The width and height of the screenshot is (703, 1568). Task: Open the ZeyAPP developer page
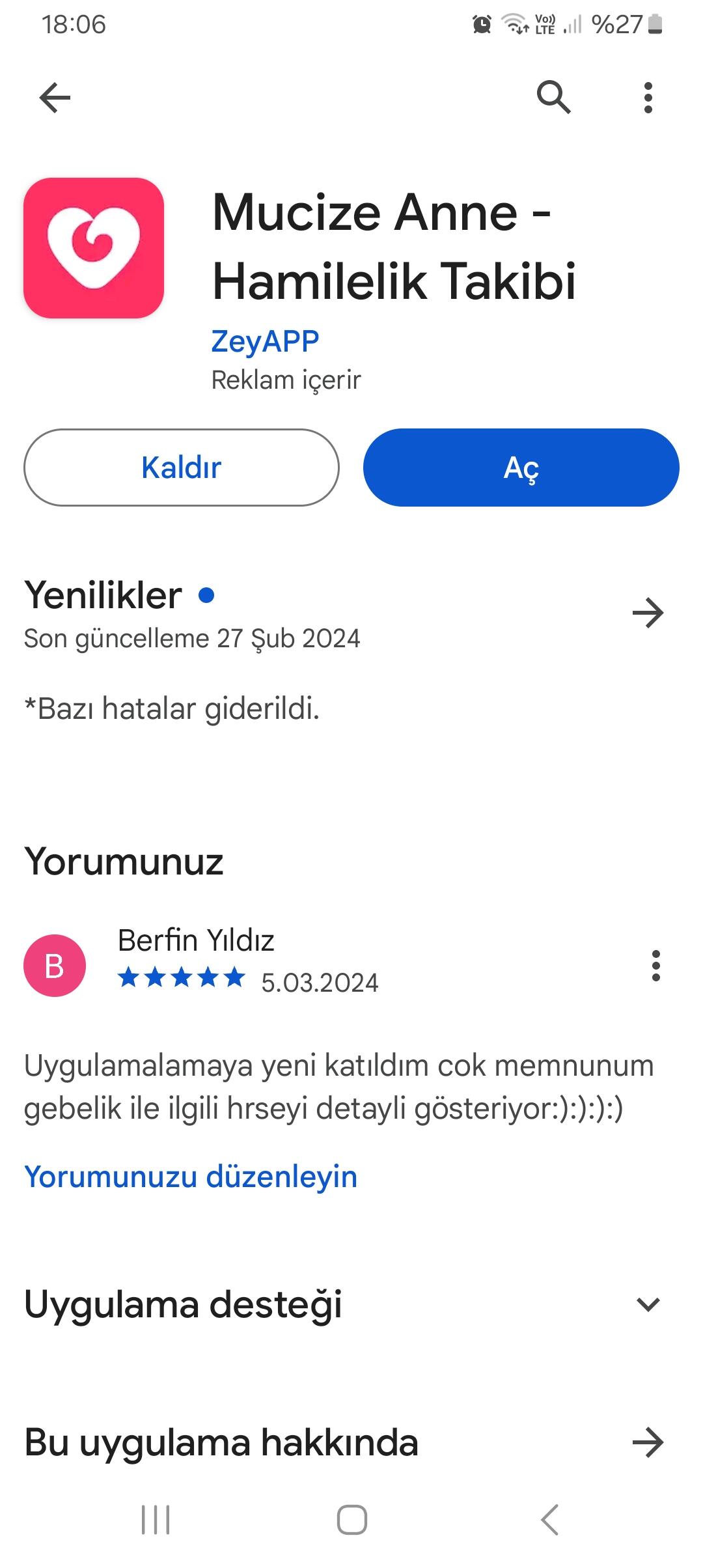click(265, 341)
